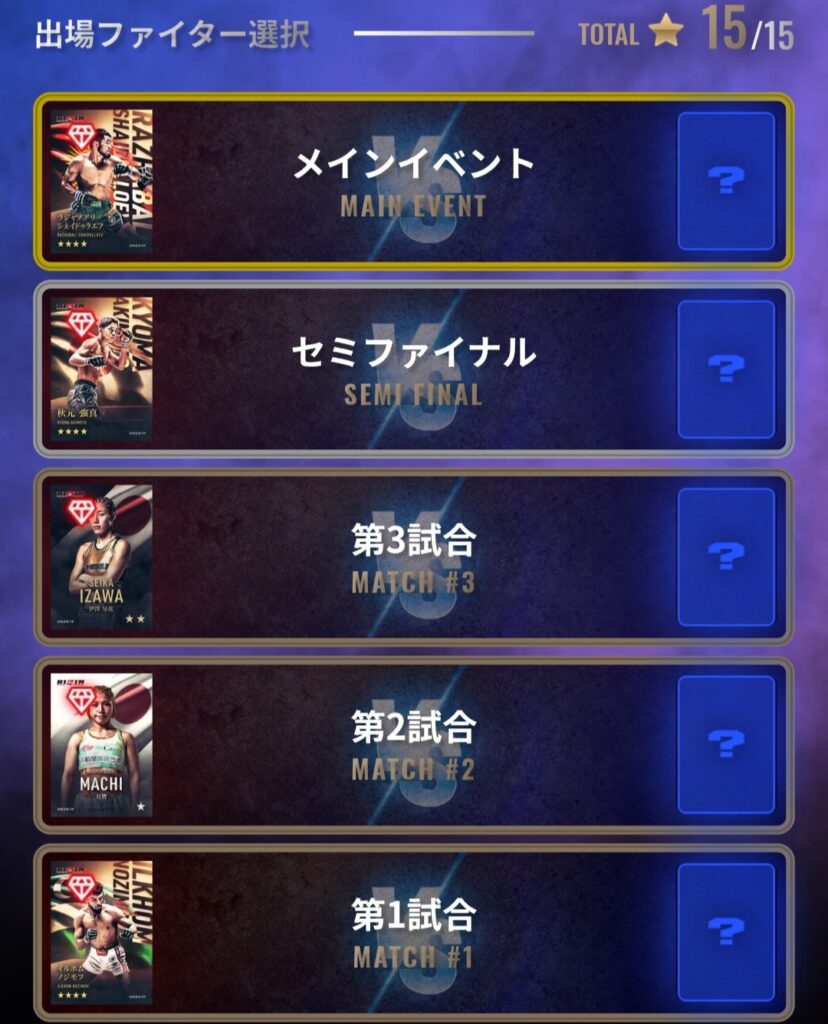Tap the Match #1 opponent question mark slot
The image size is (828, 1024).
pos(726,930)
